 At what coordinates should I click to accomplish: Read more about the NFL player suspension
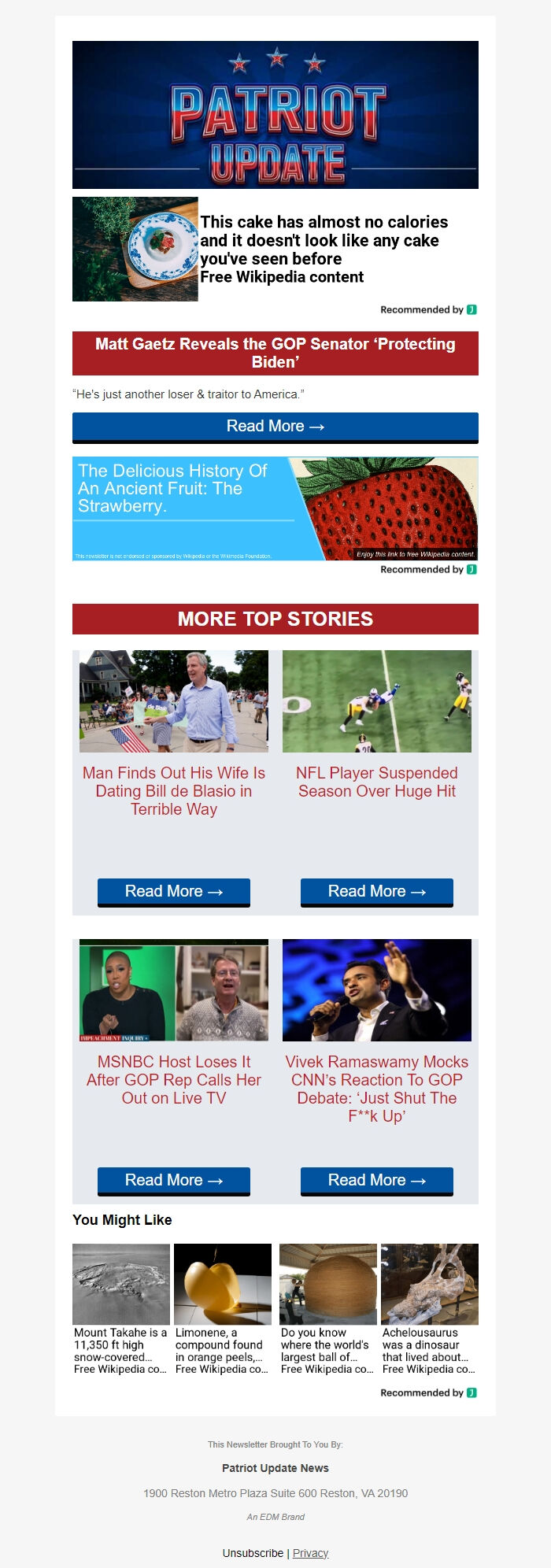[x=376, y=892]
